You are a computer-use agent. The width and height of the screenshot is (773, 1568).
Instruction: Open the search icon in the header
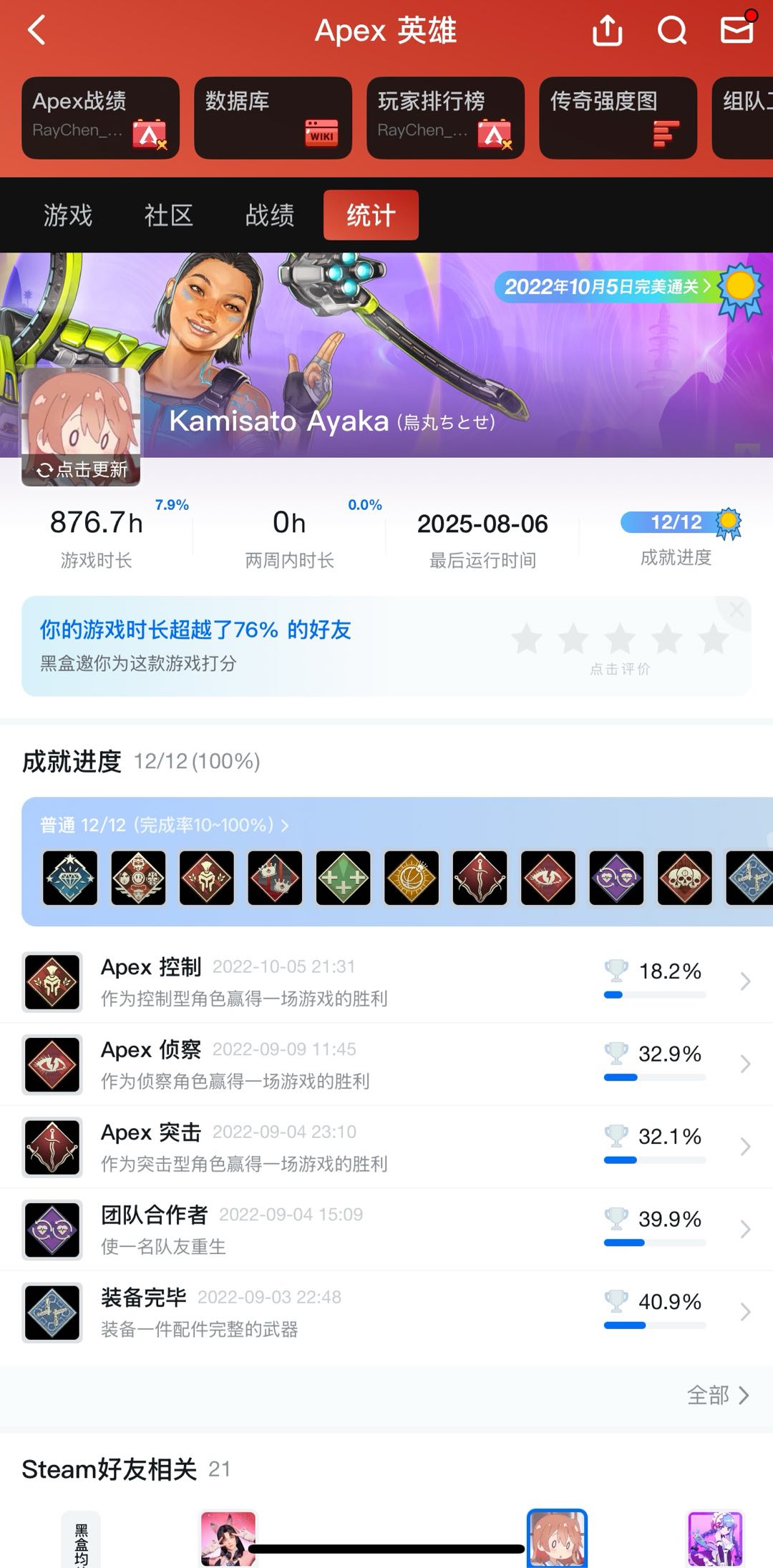[x=671, y=31]
